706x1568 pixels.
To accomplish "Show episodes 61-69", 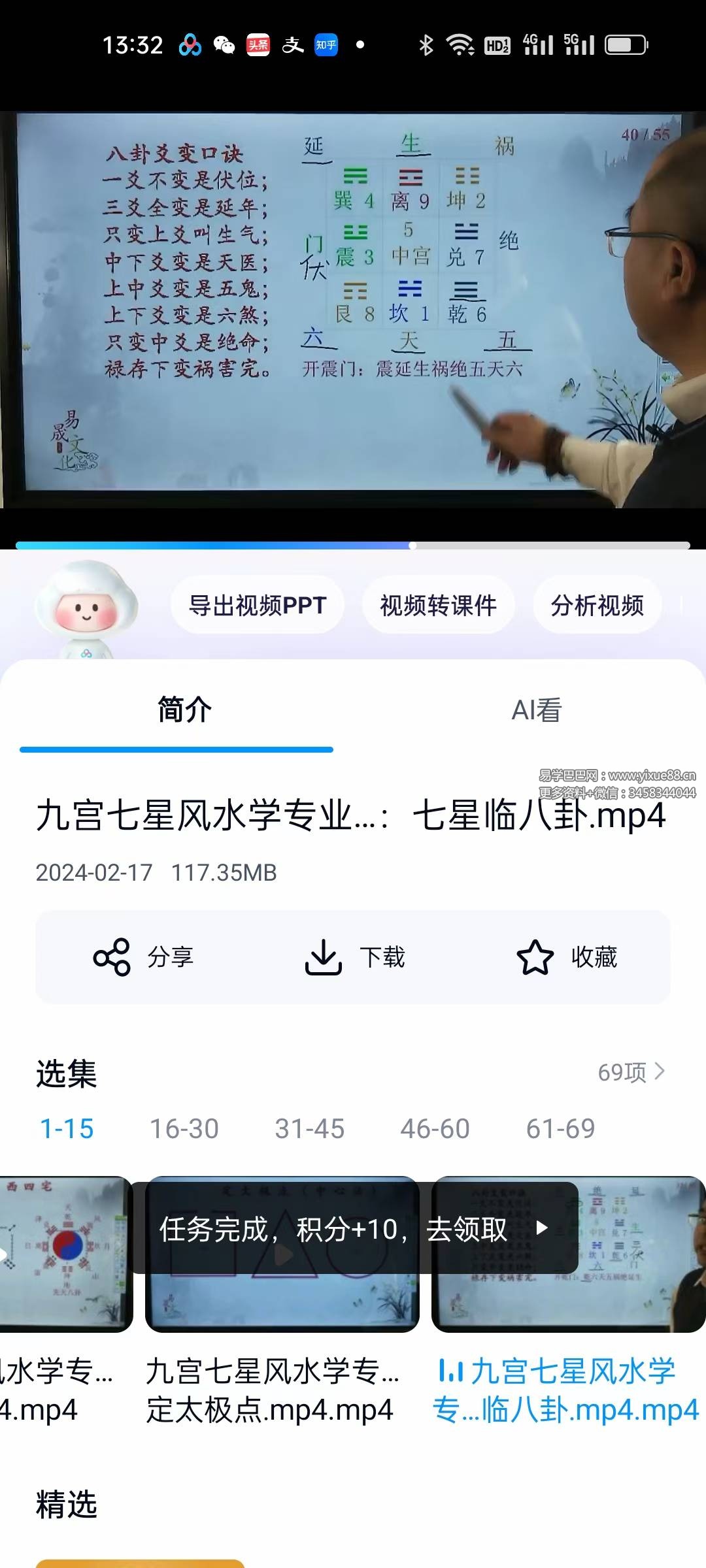I will 560,1128.
